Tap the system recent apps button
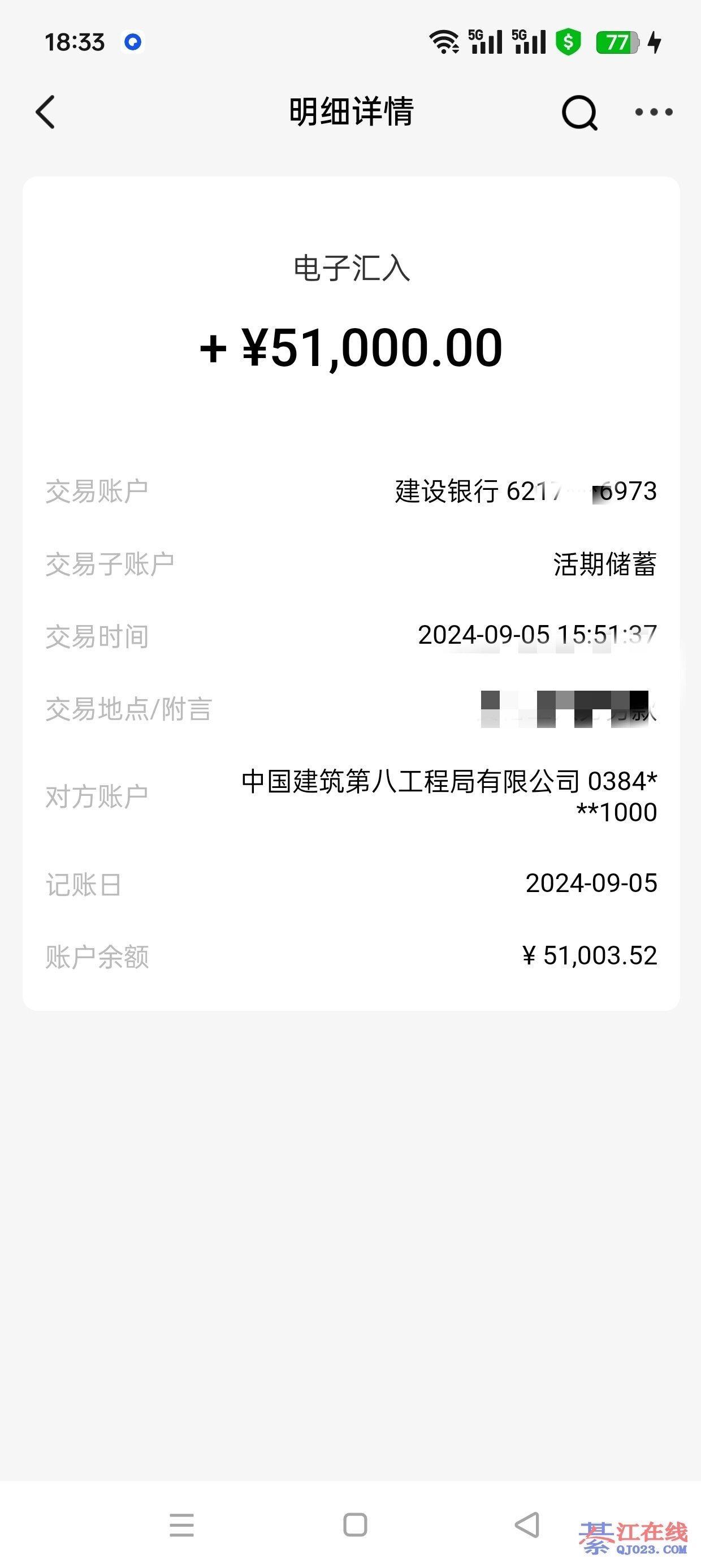The width and height of the screenshot is (701, 1568). [x=181, y=1525]
